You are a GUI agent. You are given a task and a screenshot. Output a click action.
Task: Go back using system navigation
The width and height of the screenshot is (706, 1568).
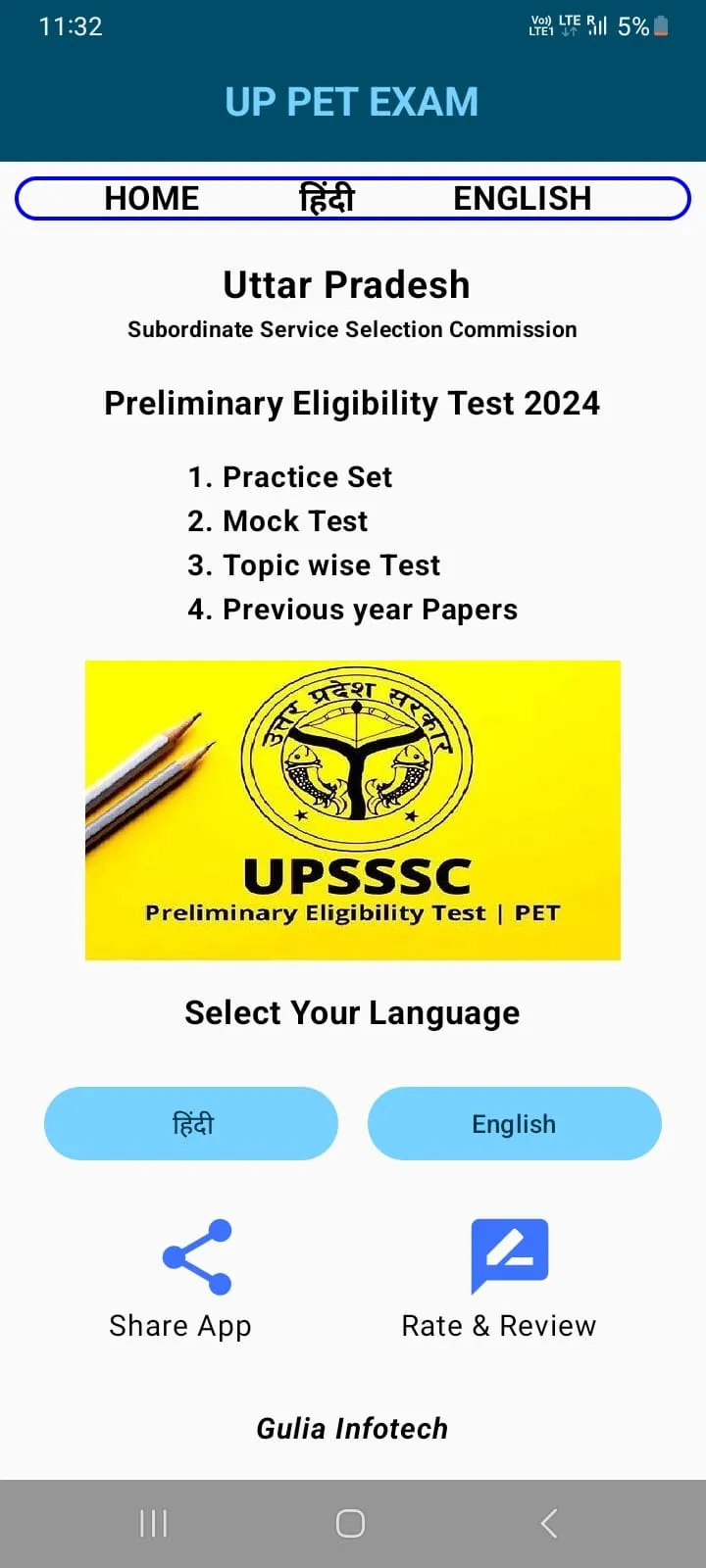(549, 1523)
